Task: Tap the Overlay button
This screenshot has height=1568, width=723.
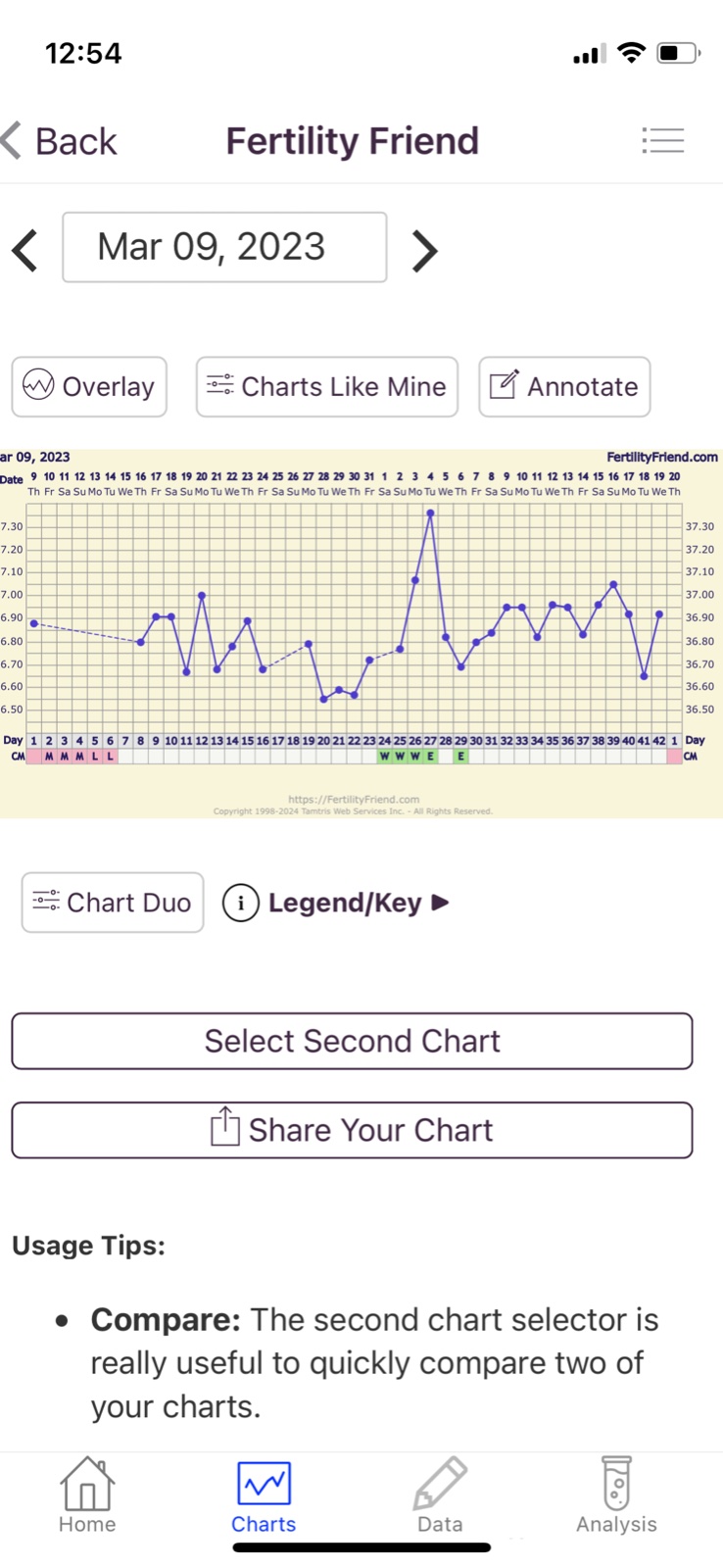Action: [89, 387]
